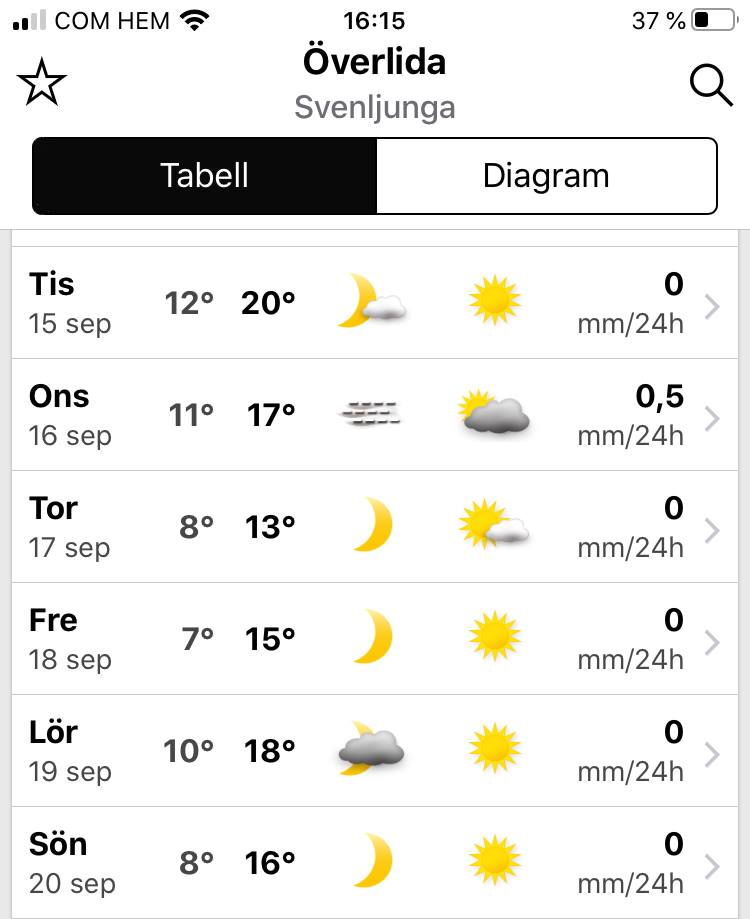Open Fre 18 sep weather details

pos(375,639)
